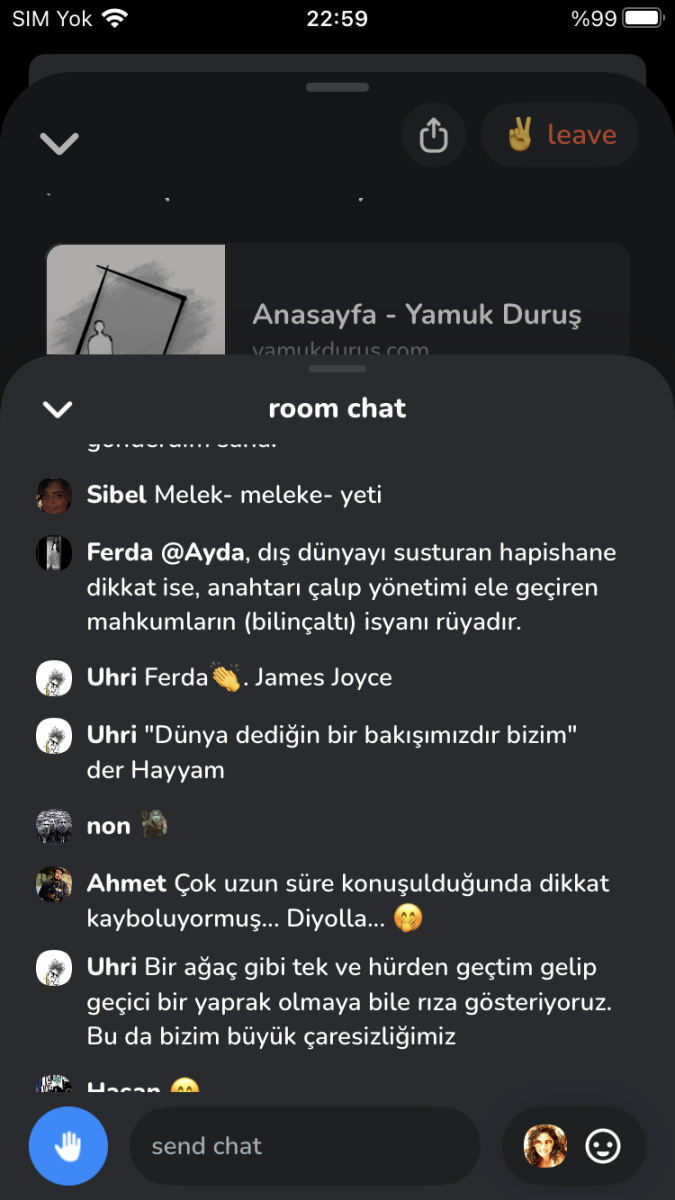The width and height of the screenshot is (675, 1200).
Task: Leave the room
Action: point(560,135)
